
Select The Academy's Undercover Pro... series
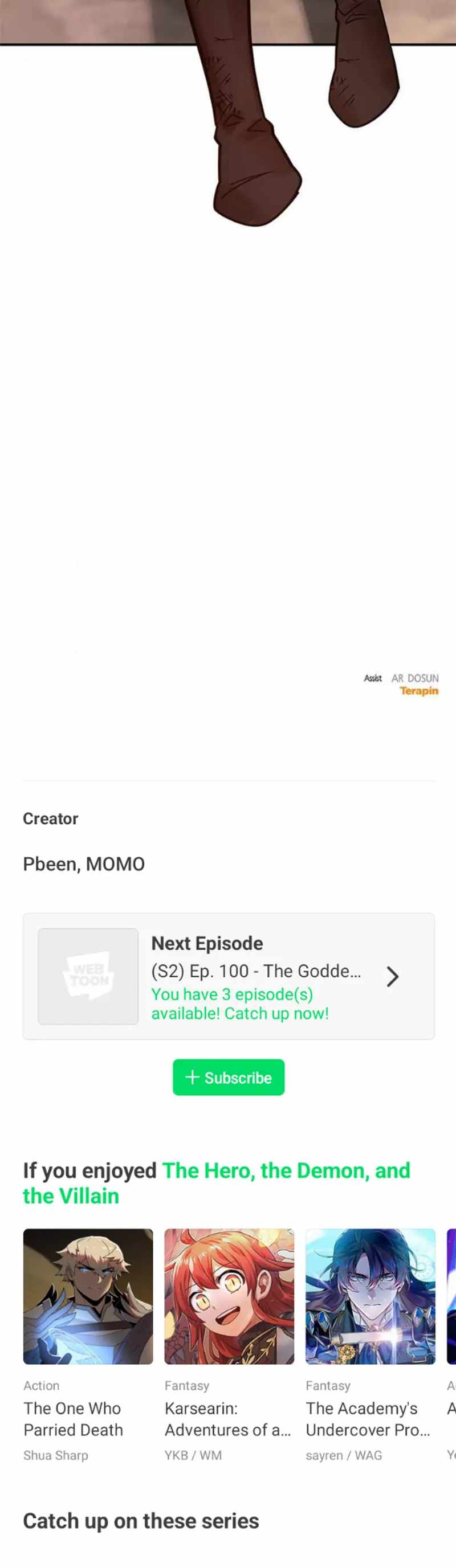pyautogui.click(x=370, y=1296)
